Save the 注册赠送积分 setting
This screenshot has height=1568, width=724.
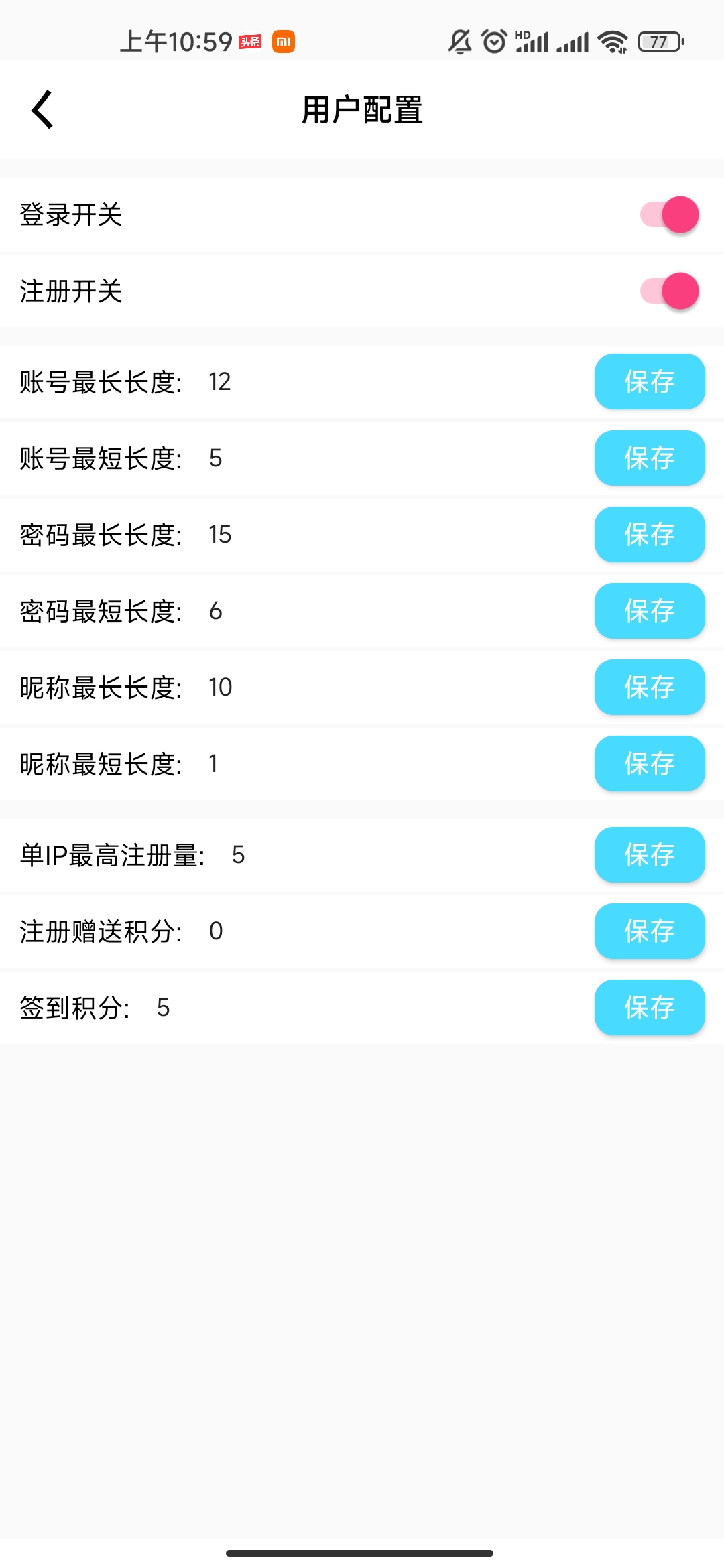point(649,931)
